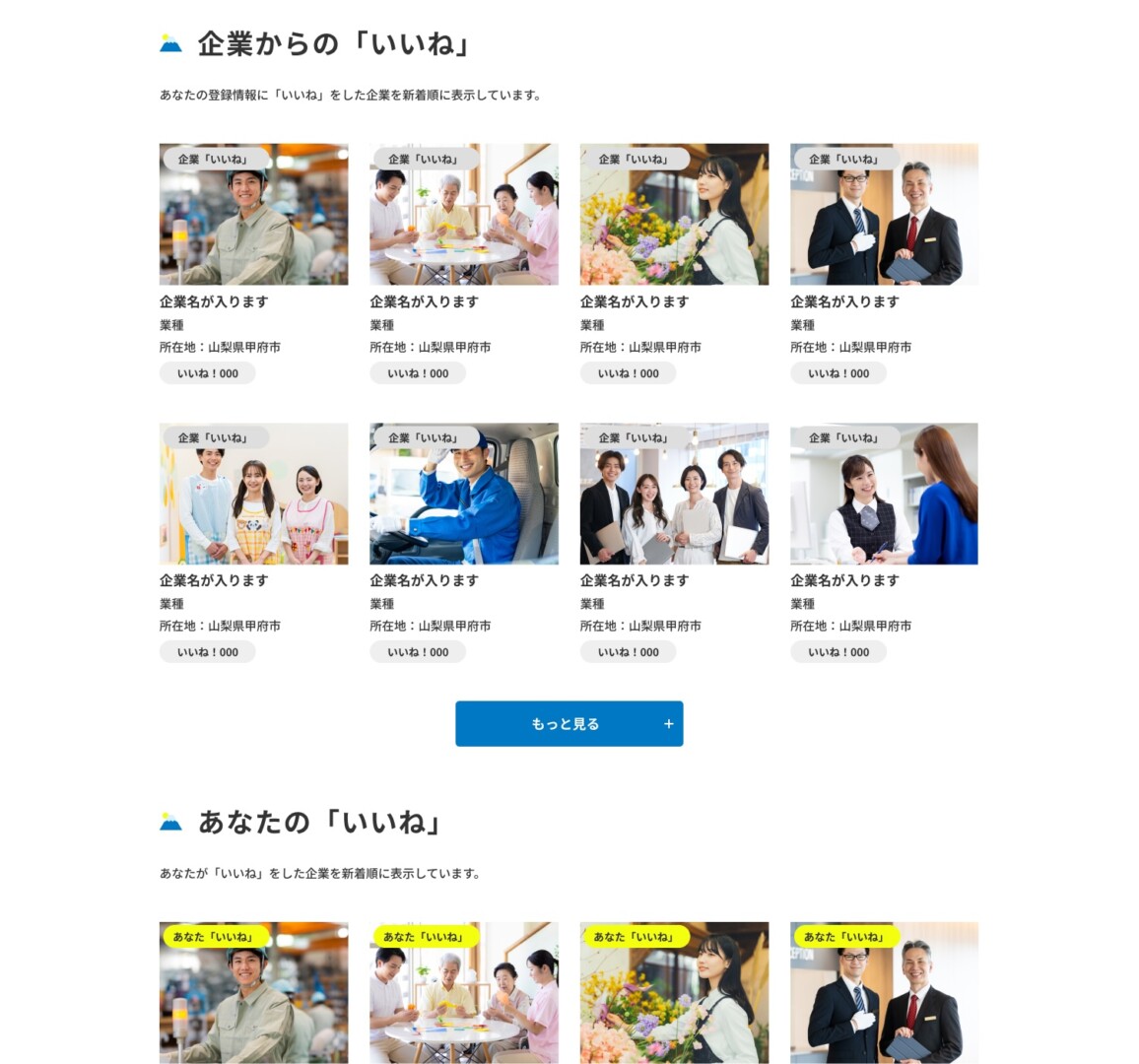The width and height of the screenshot is (1139, 1064).
Task: Open the card with the saluting truck driver
Action: tap(463, 494)
